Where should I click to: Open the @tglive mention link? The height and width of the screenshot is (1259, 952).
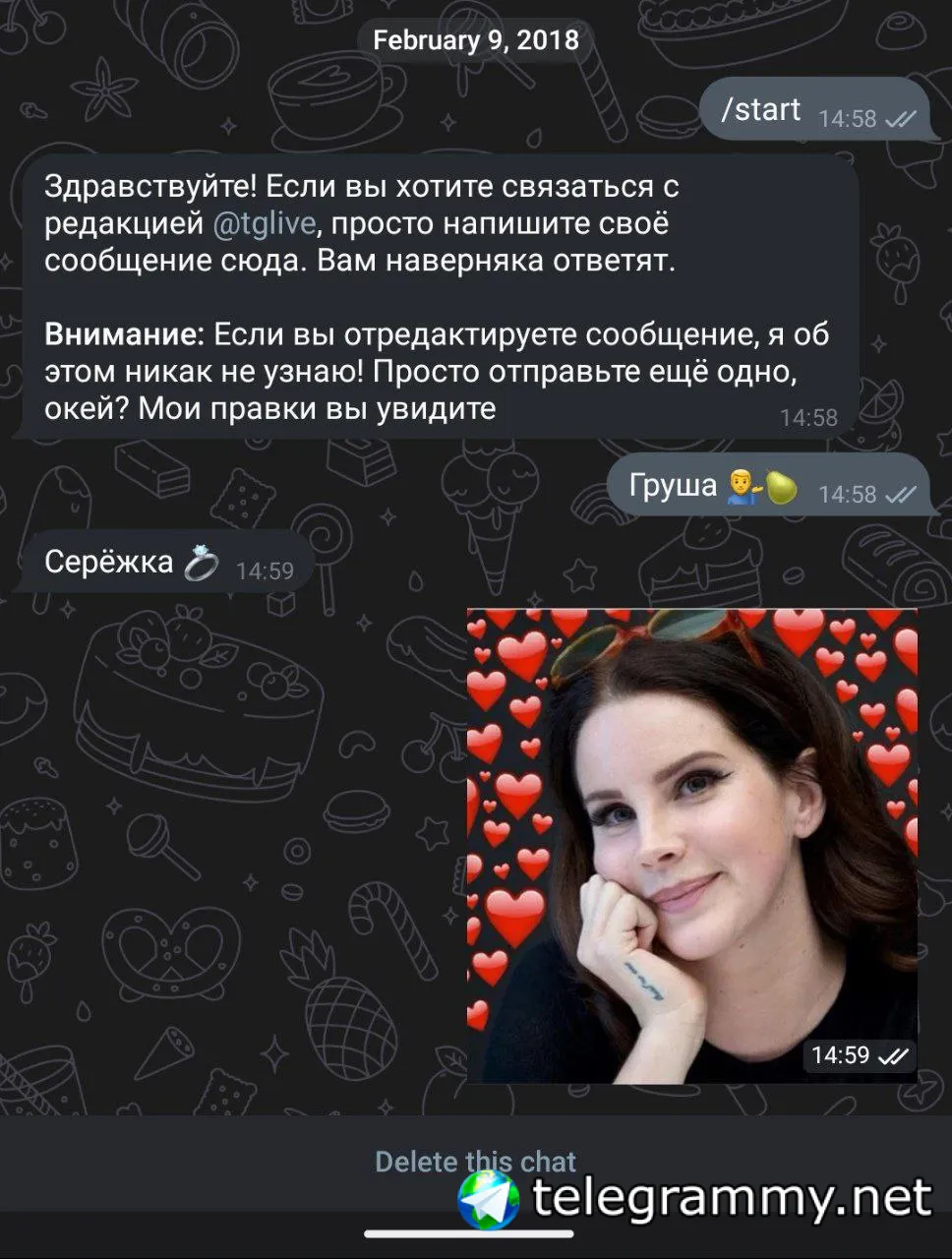click(x=264, y=224)
